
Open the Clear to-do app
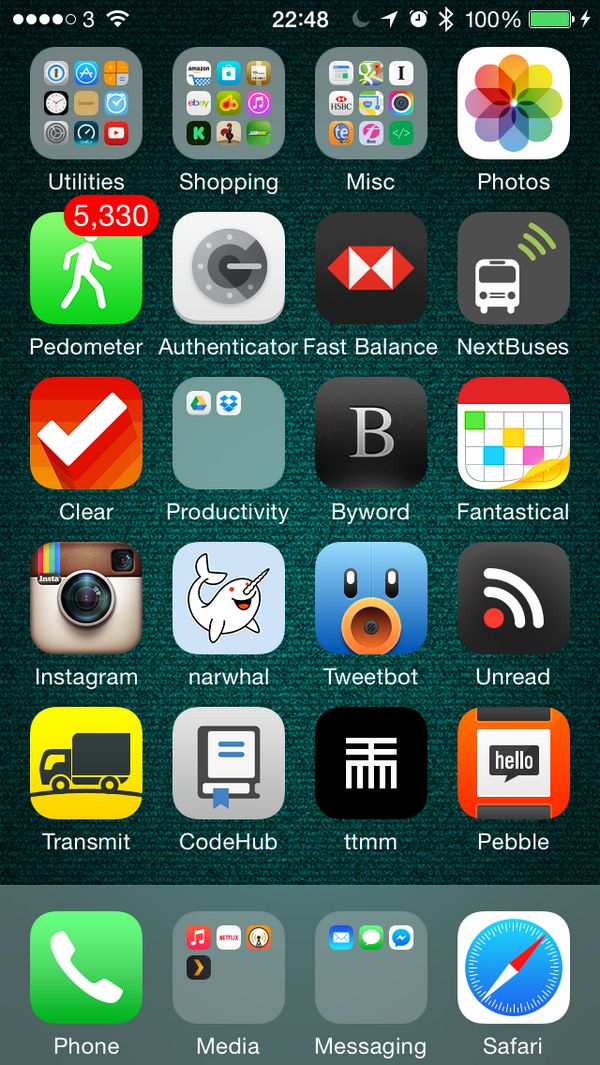point(86,433)
